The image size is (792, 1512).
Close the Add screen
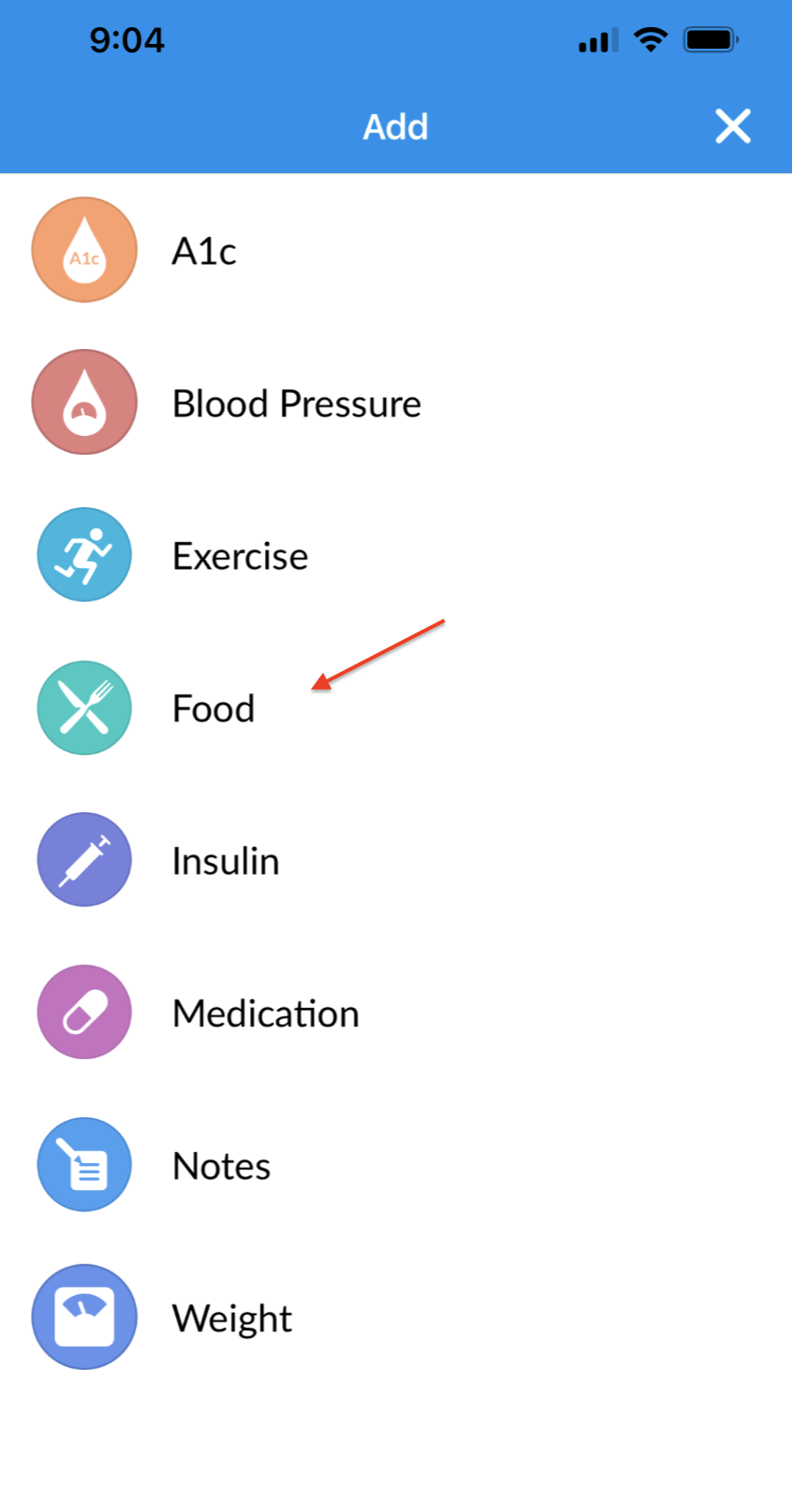pos(733,126)
